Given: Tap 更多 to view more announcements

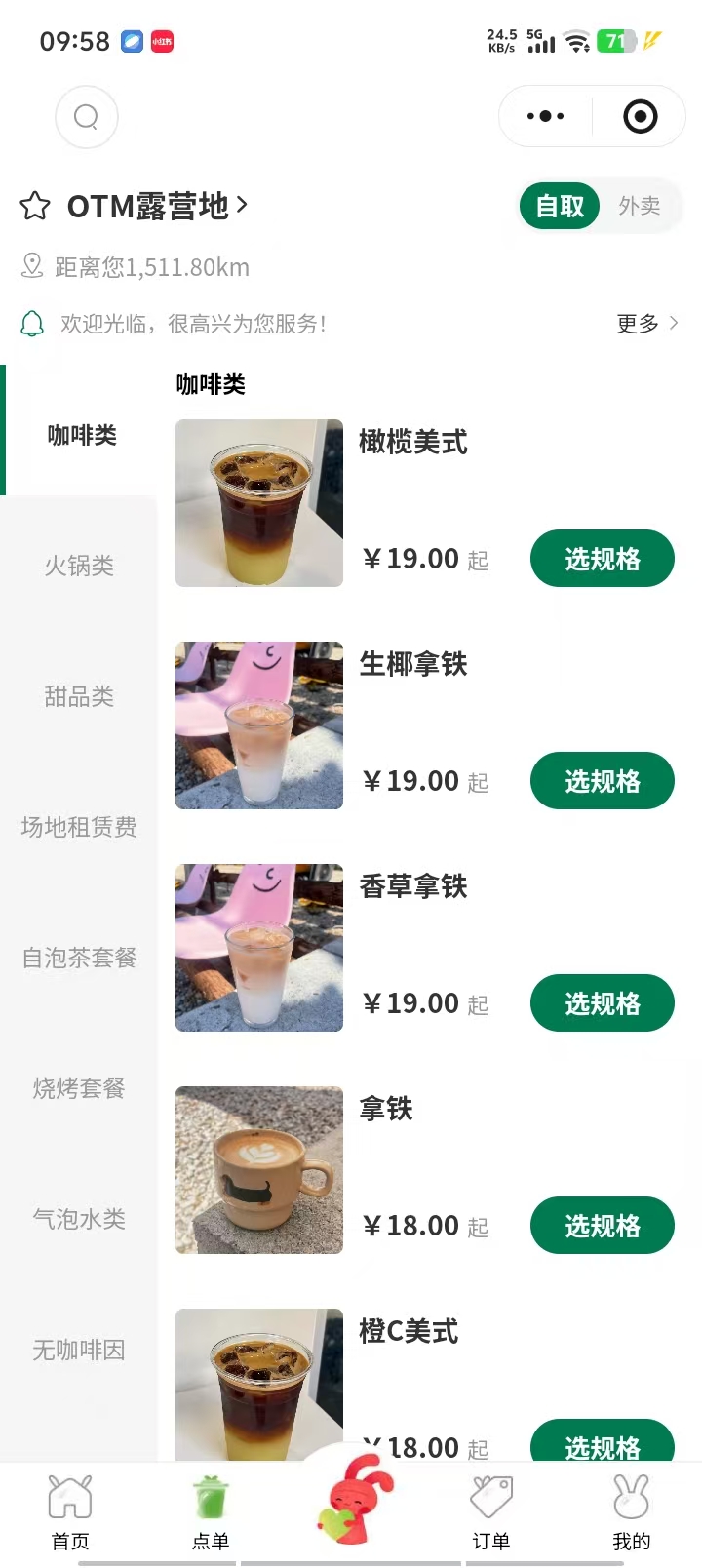Looking at the screenshot, I should (x=646, y=324).
